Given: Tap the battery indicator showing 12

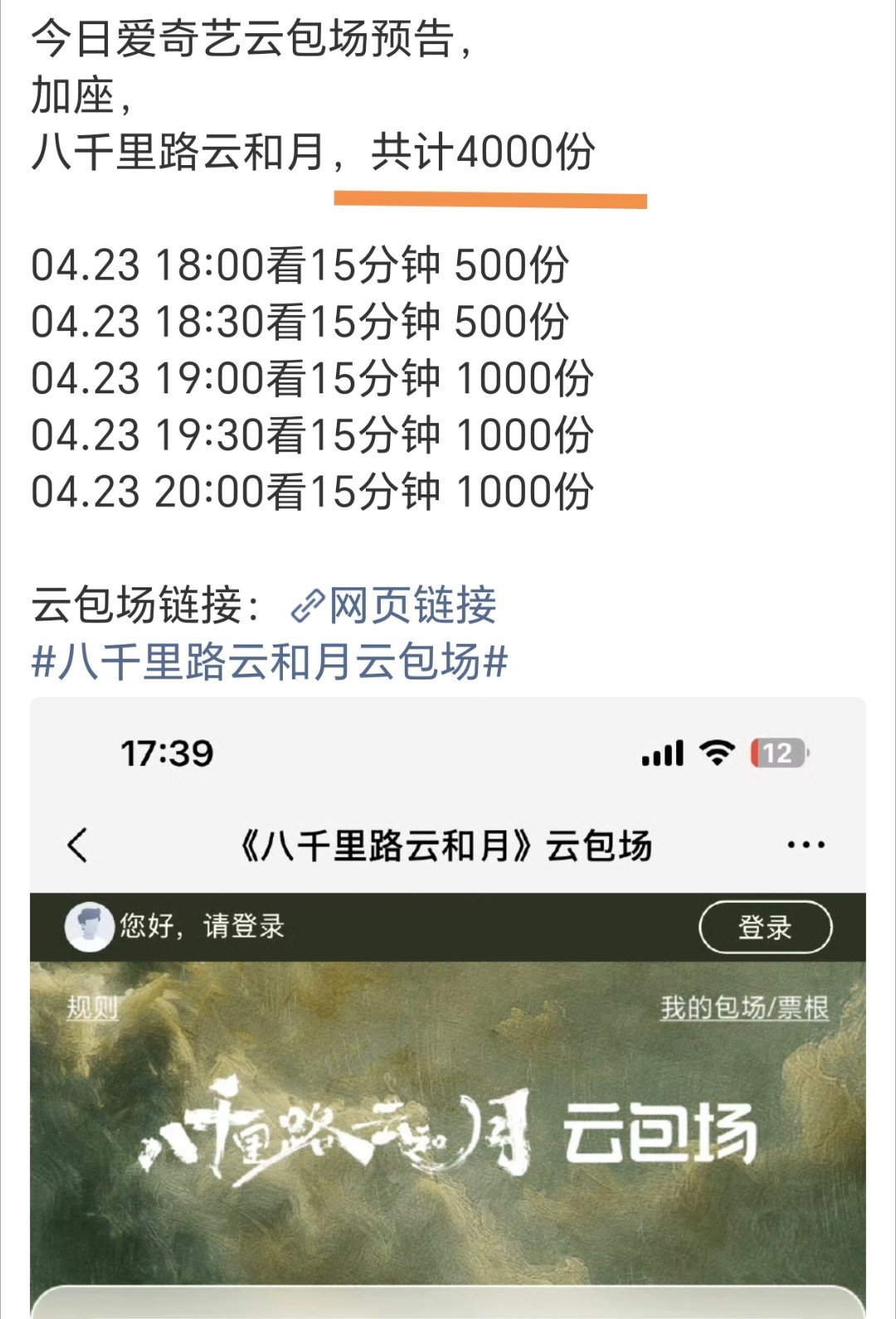Looking at the screenshot, I should (x=777, y=753).
